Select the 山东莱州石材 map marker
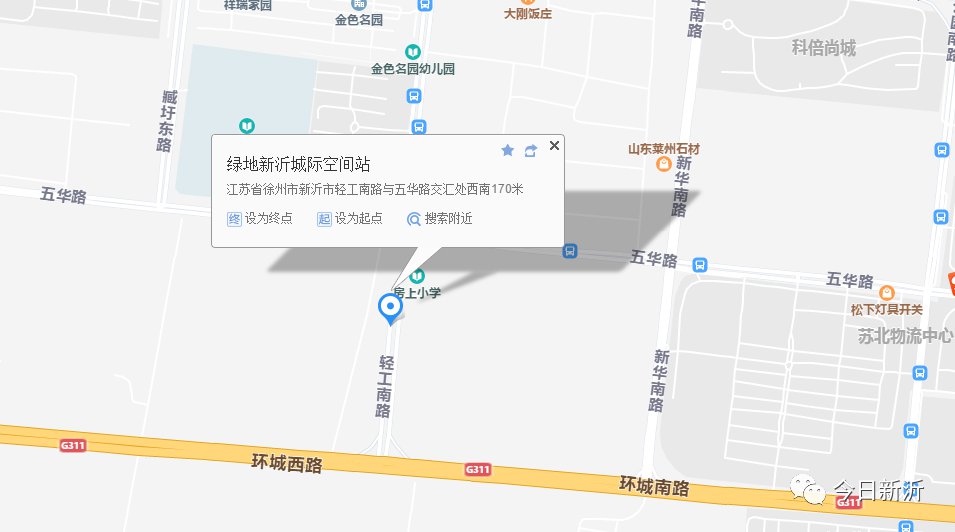The image size is (955, 532). click(662, 164)
